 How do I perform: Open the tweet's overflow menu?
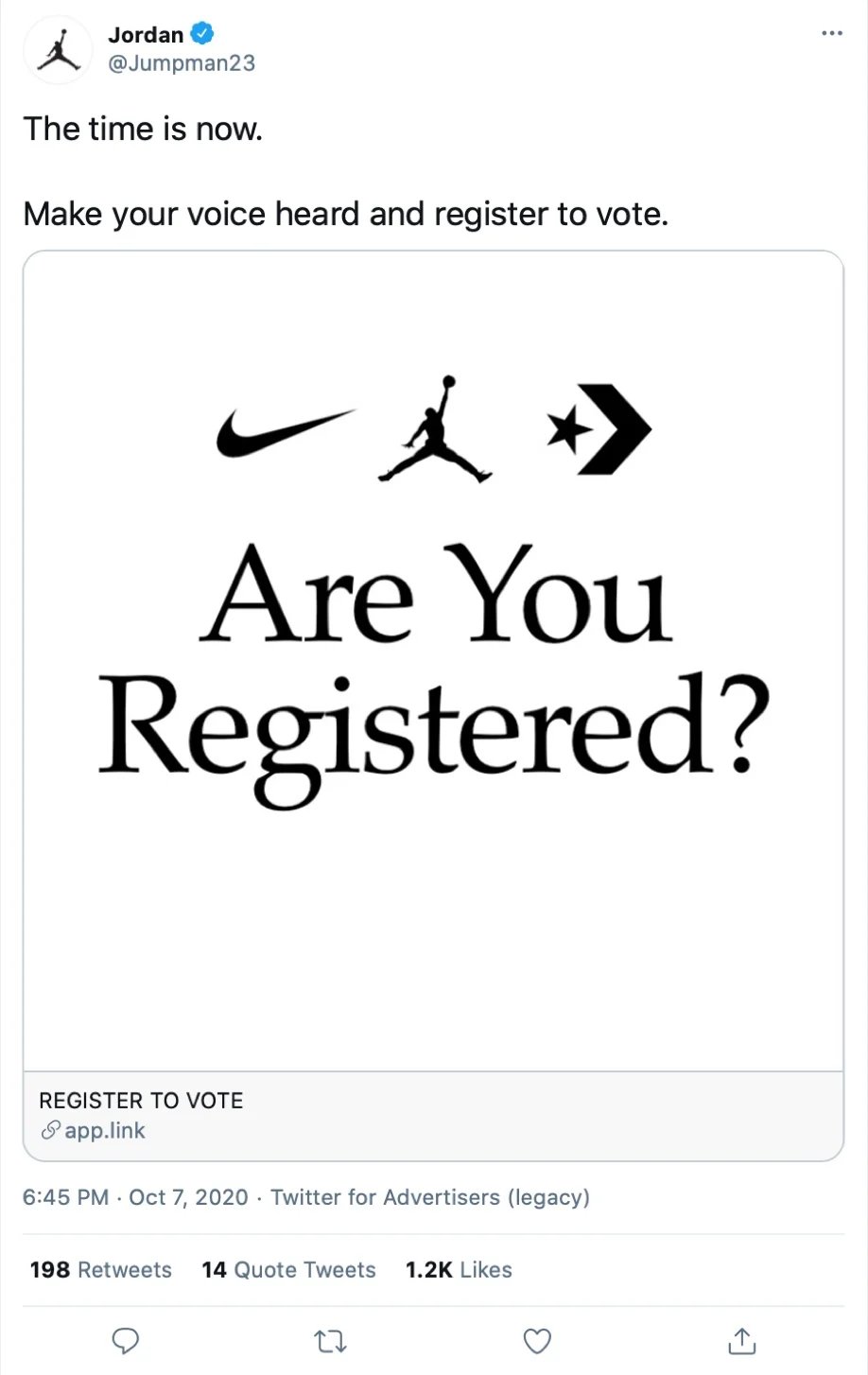coord(831,33)
